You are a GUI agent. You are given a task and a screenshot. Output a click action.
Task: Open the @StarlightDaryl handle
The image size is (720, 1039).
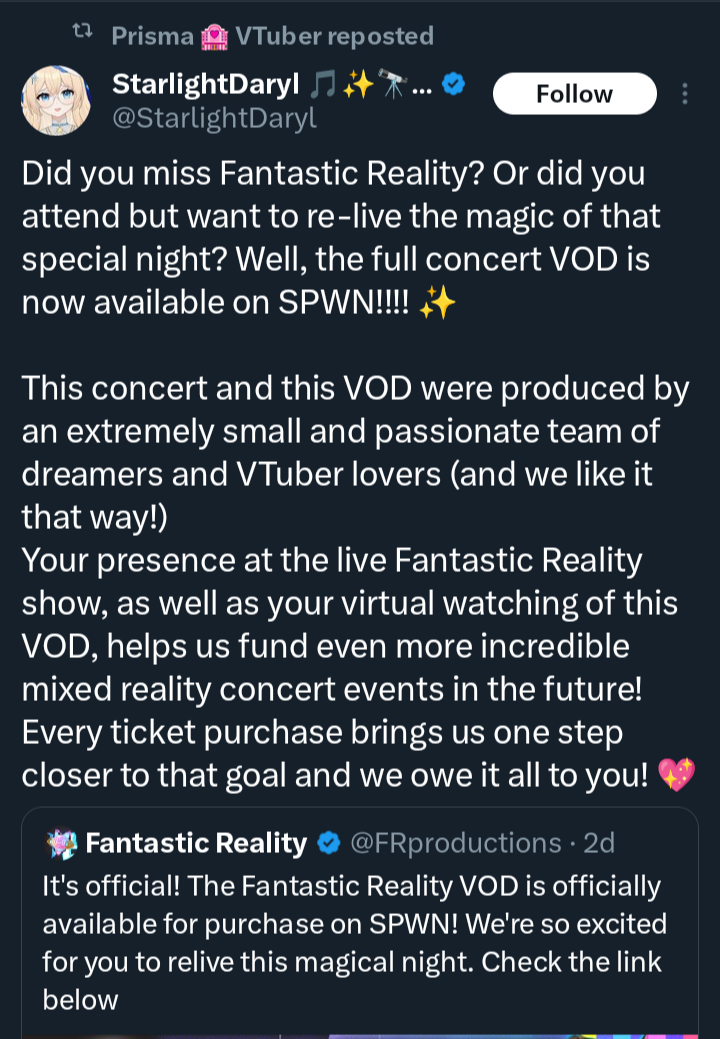tap(214, 119)
